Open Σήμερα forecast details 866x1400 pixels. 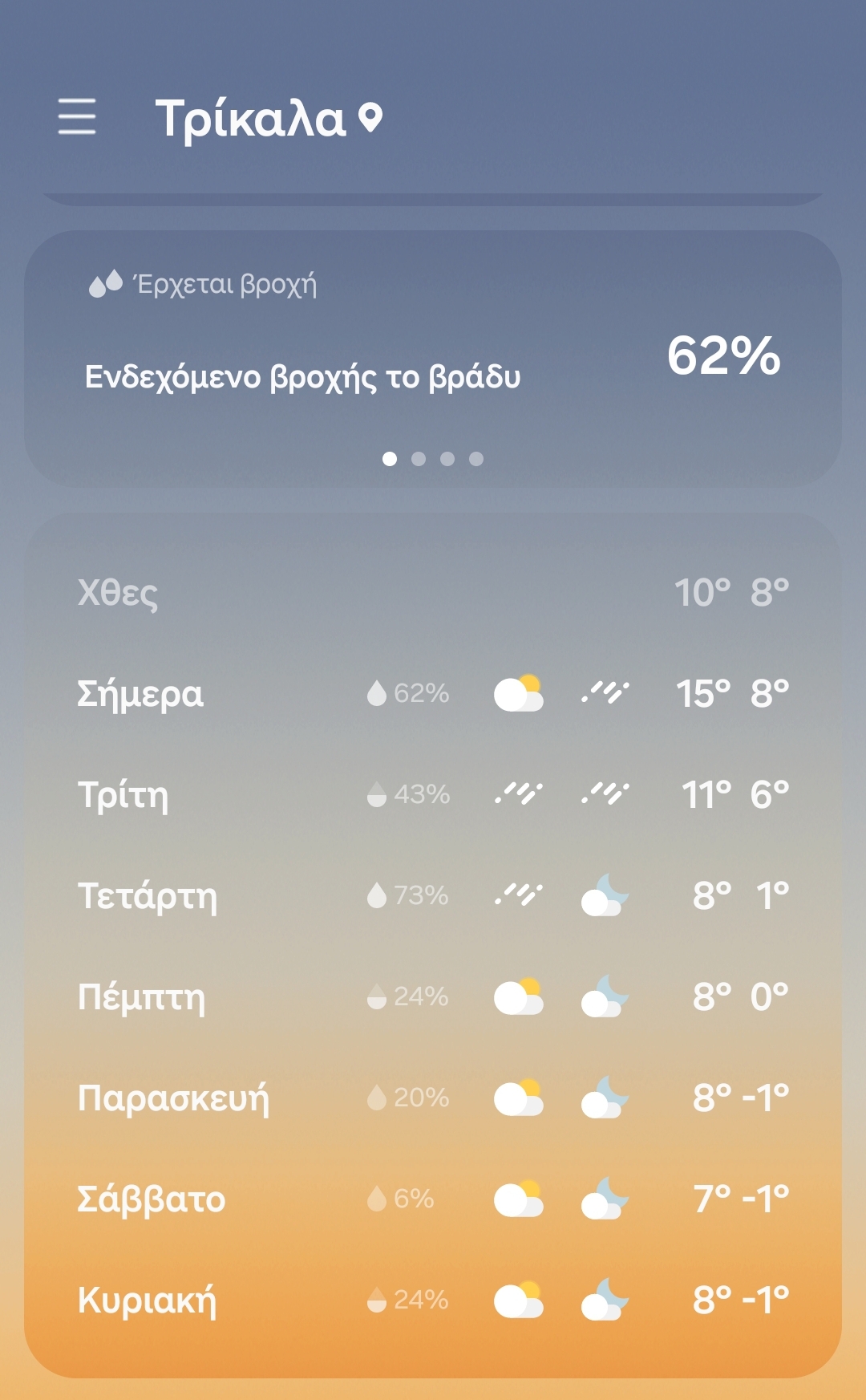pyautogui.click(x=433, y=694)
